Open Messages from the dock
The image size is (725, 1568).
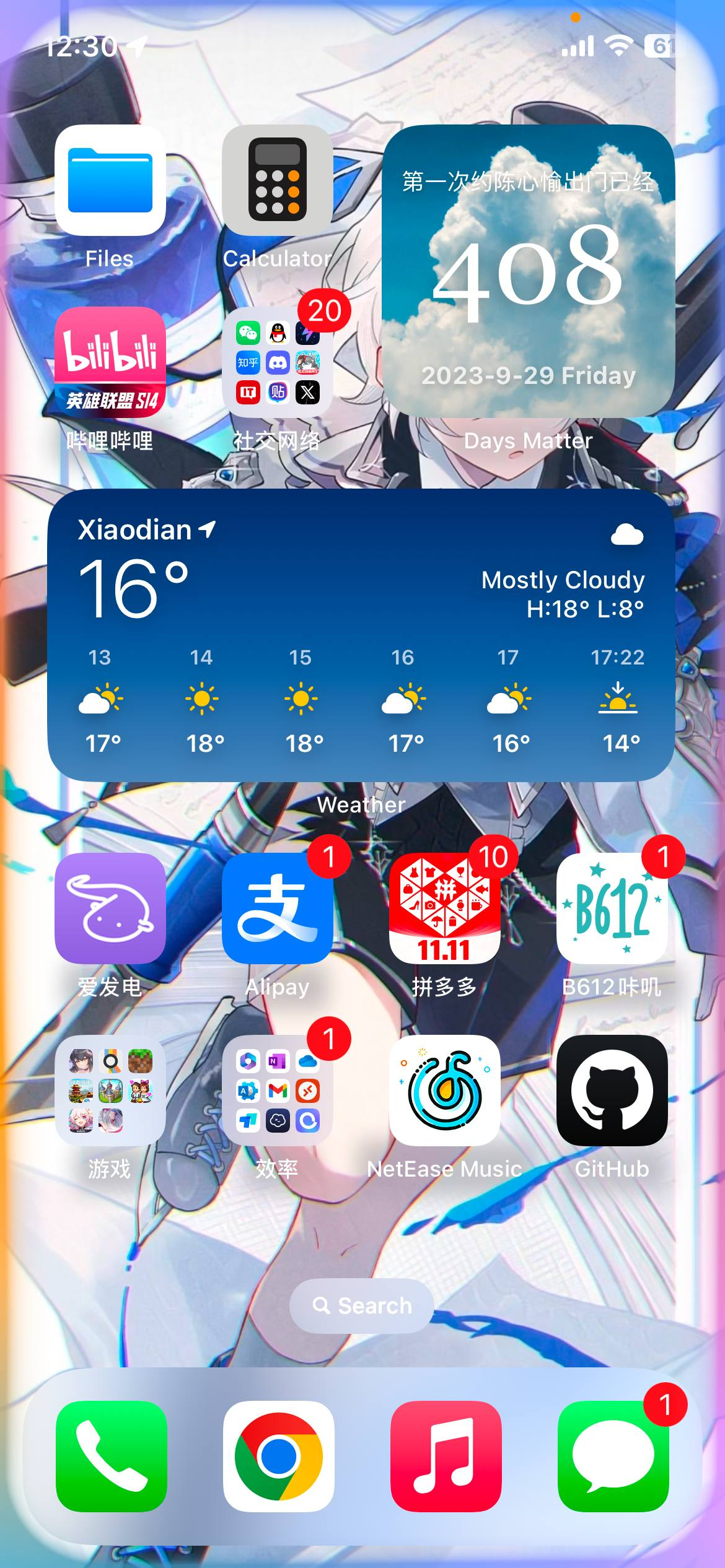pyautogui.click(x=613, y=1456)
